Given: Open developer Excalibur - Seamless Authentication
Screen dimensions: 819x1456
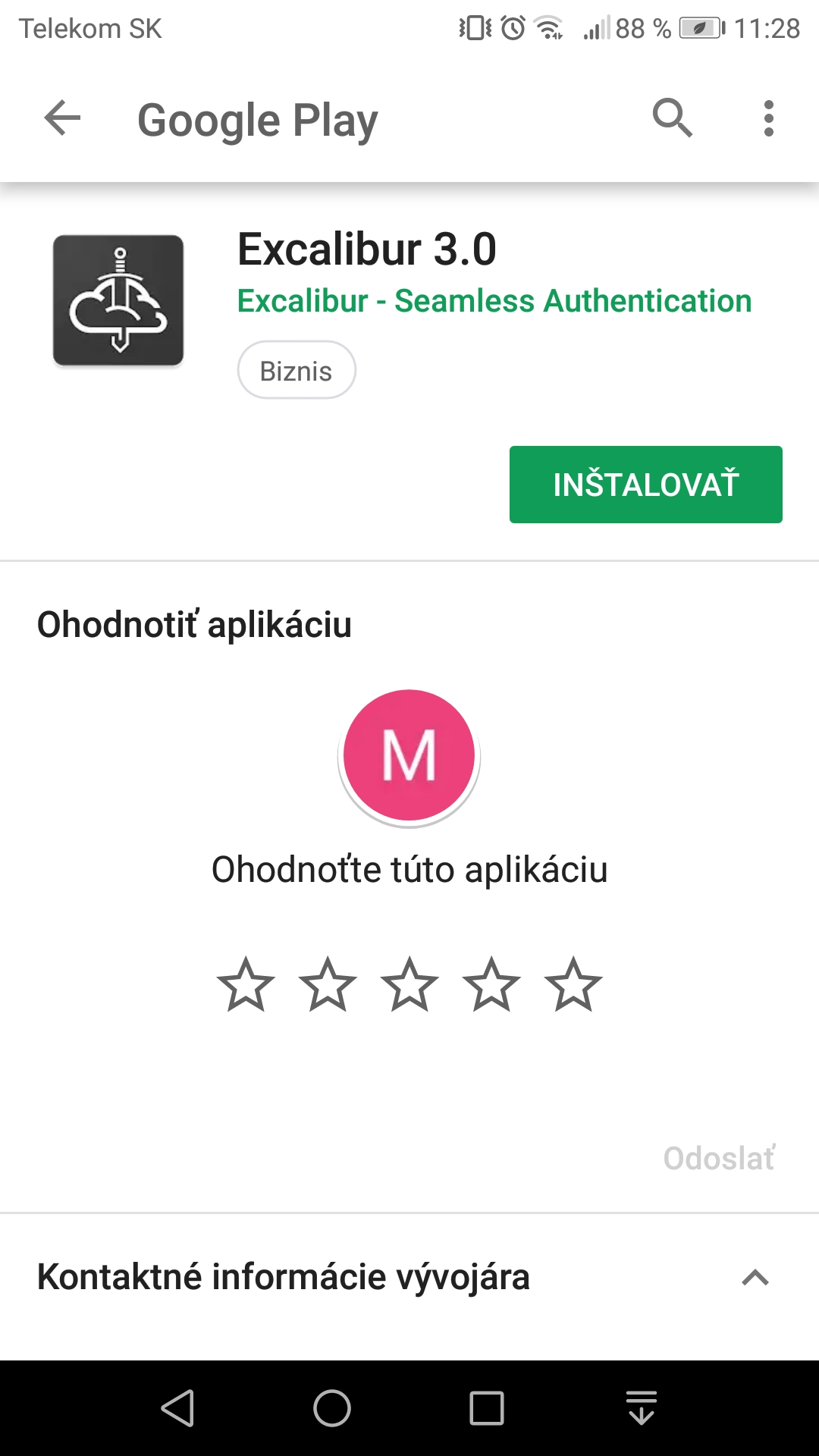Looking at the screenshot, I should point(494,301).
